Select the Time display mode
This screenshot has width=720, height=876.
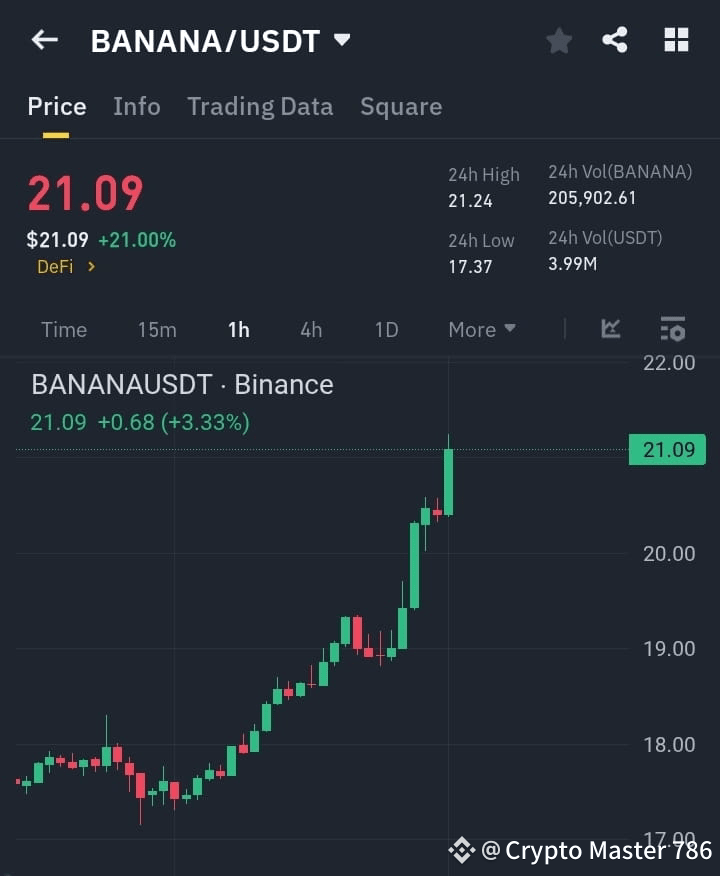tap(64, 329)
